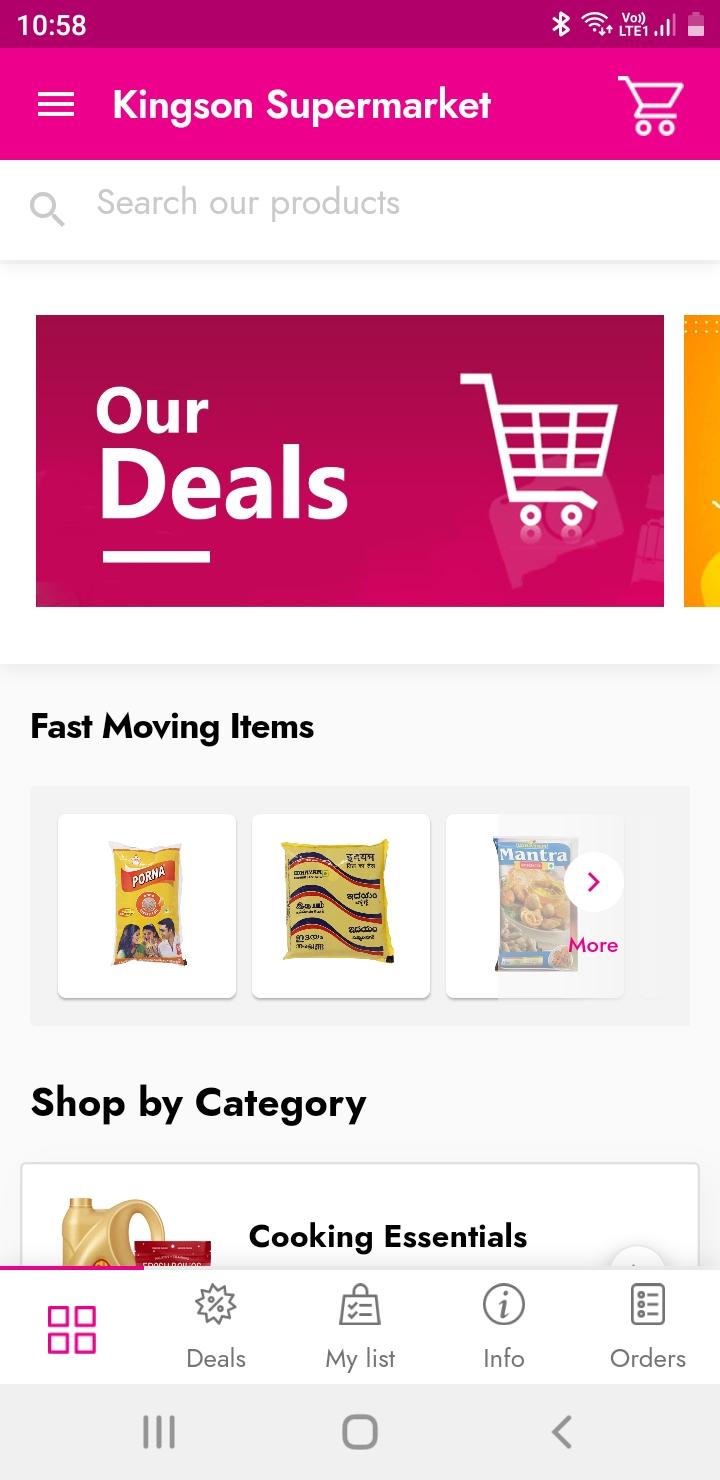Switch to the My list tab

click(360, 1327)
